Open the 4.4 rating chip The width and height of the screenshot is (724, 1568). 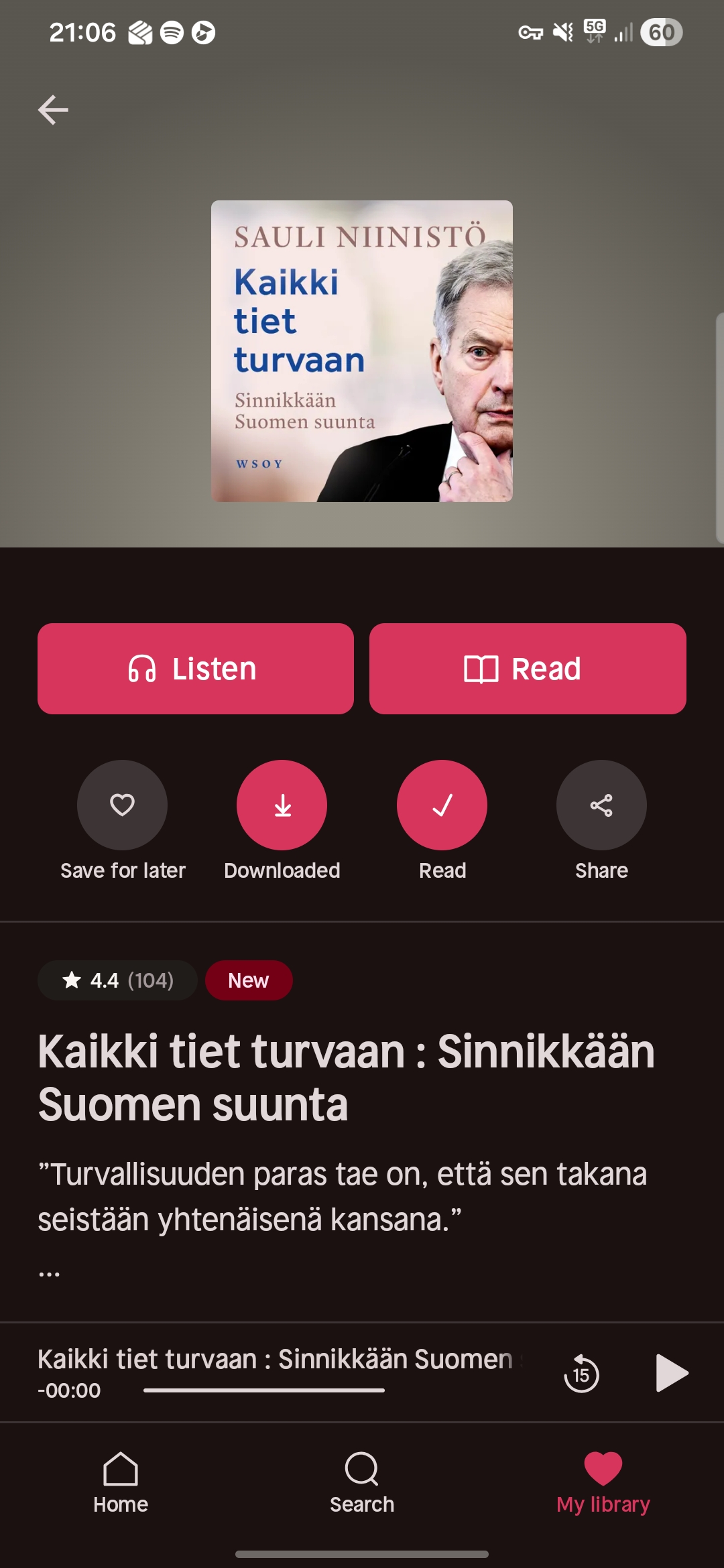coord(118,980)
